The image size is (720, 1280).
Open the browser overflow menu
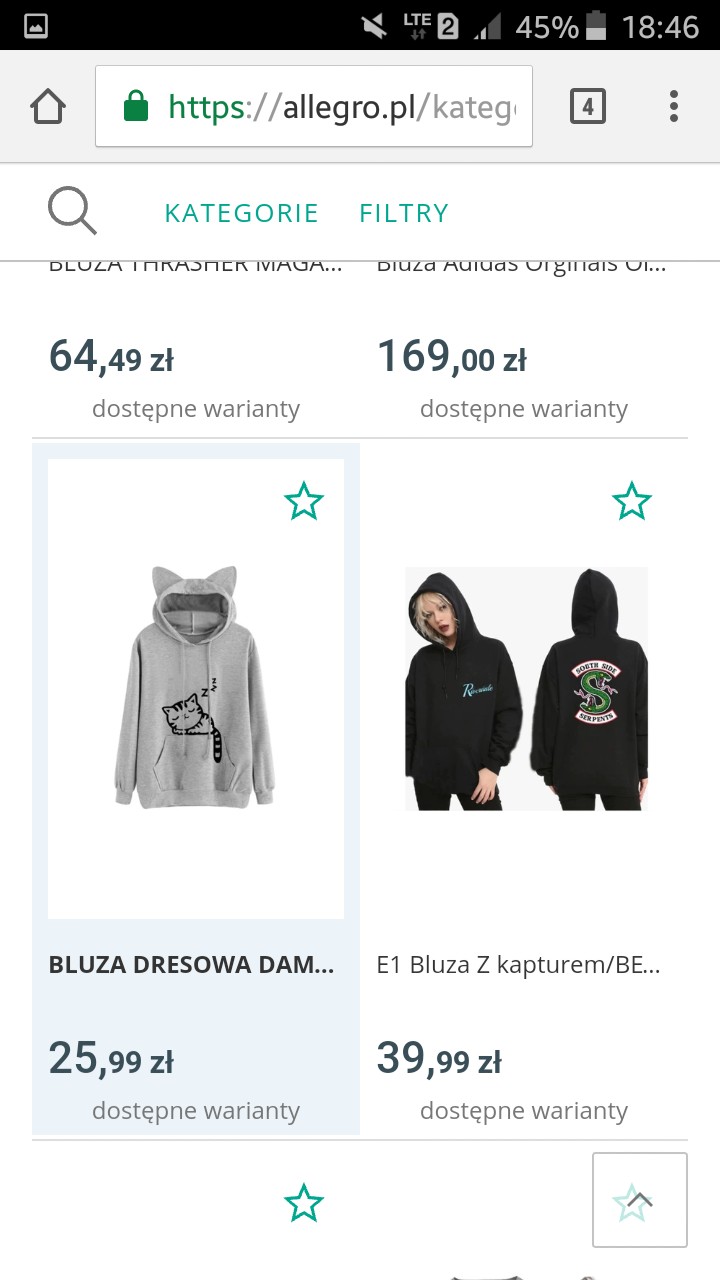point(674,106)
